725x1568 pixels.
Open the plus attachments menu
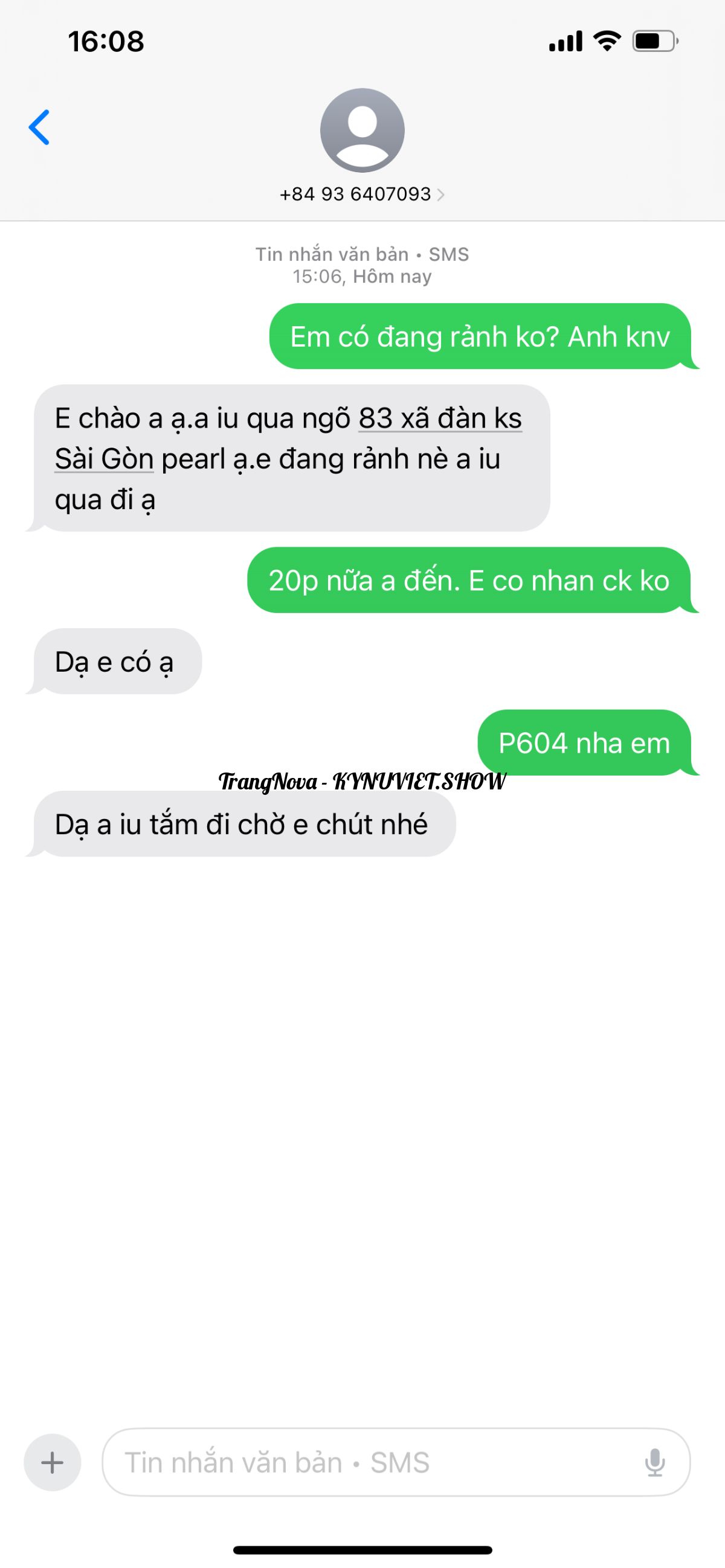[53, 1462]
